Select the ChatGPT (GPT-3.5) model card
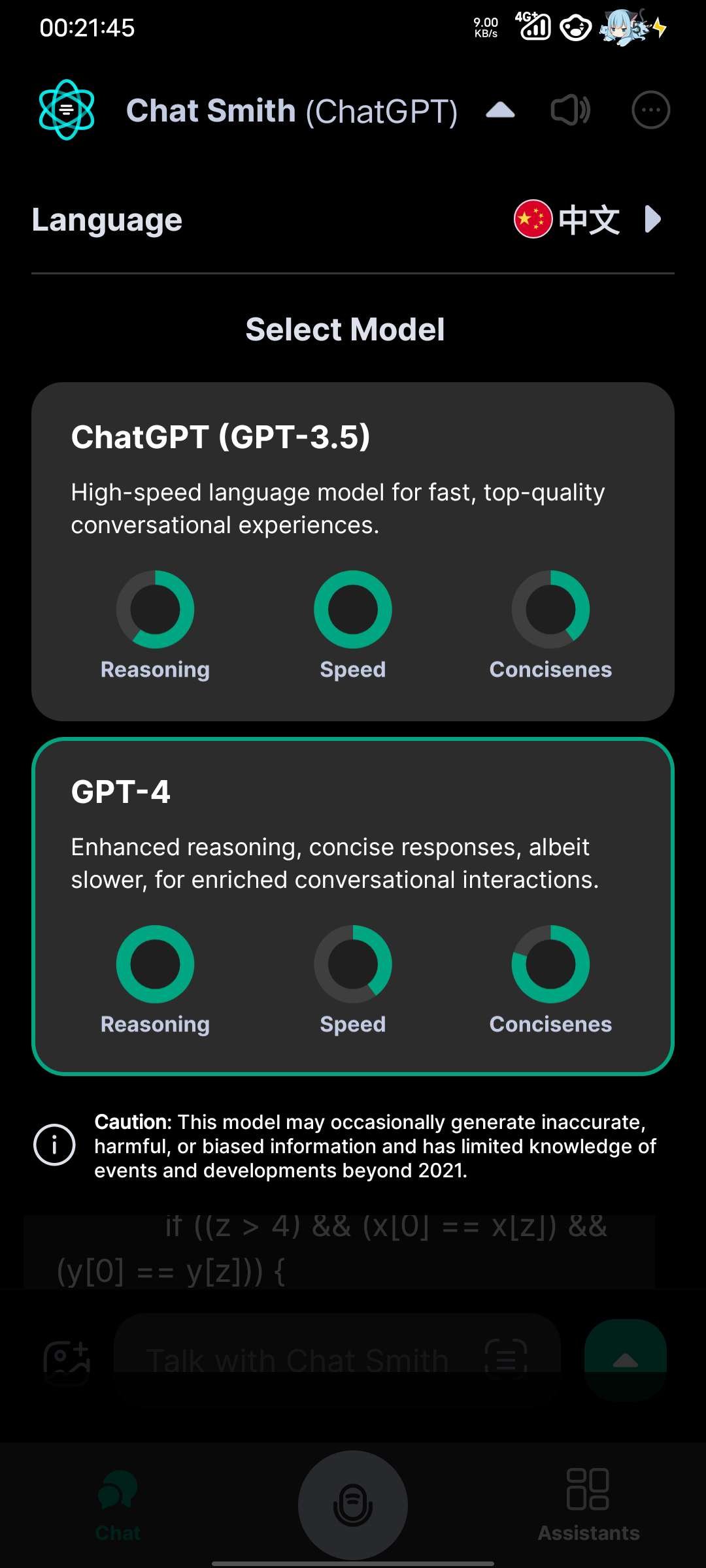706x1568 pixels. (x=353, y=551)
